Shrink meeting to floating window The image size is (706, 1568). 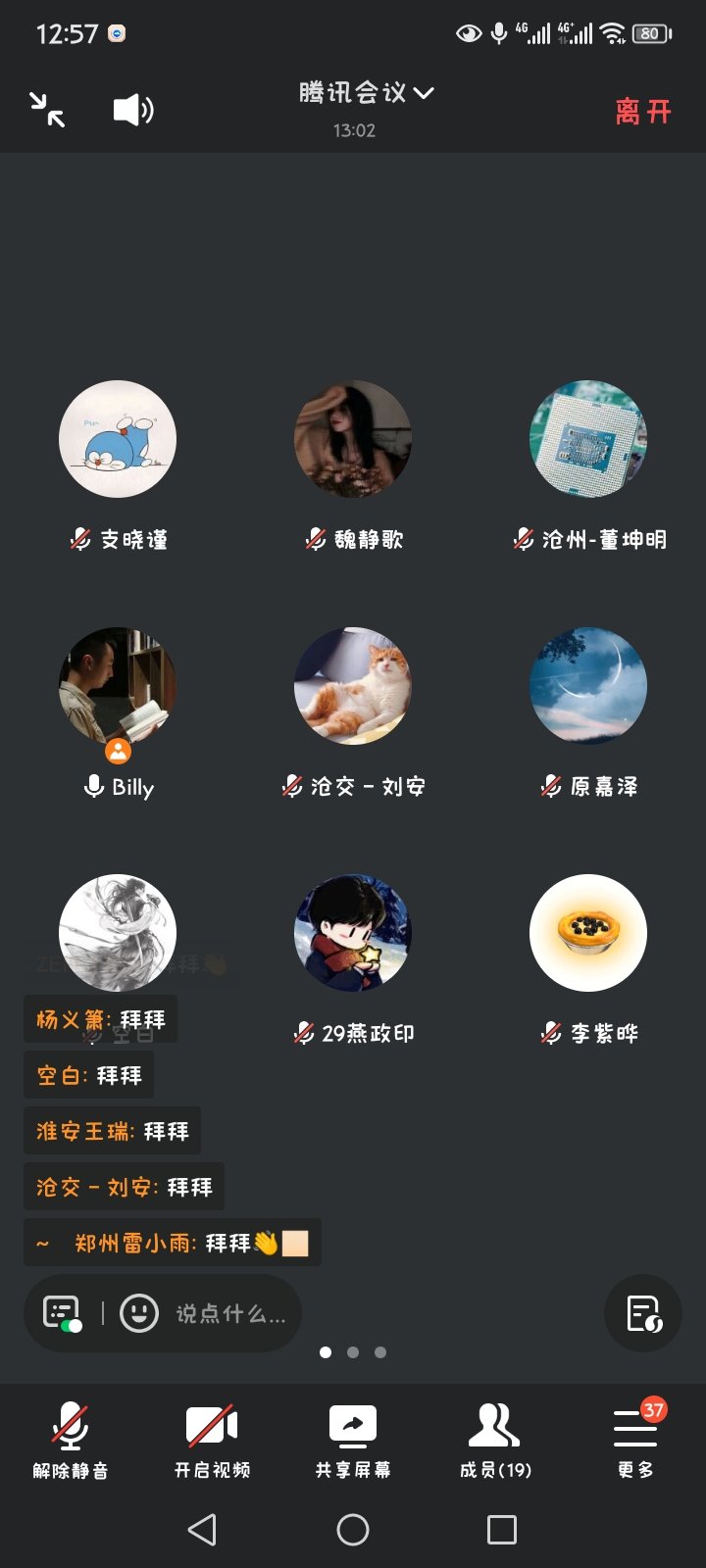46,110
